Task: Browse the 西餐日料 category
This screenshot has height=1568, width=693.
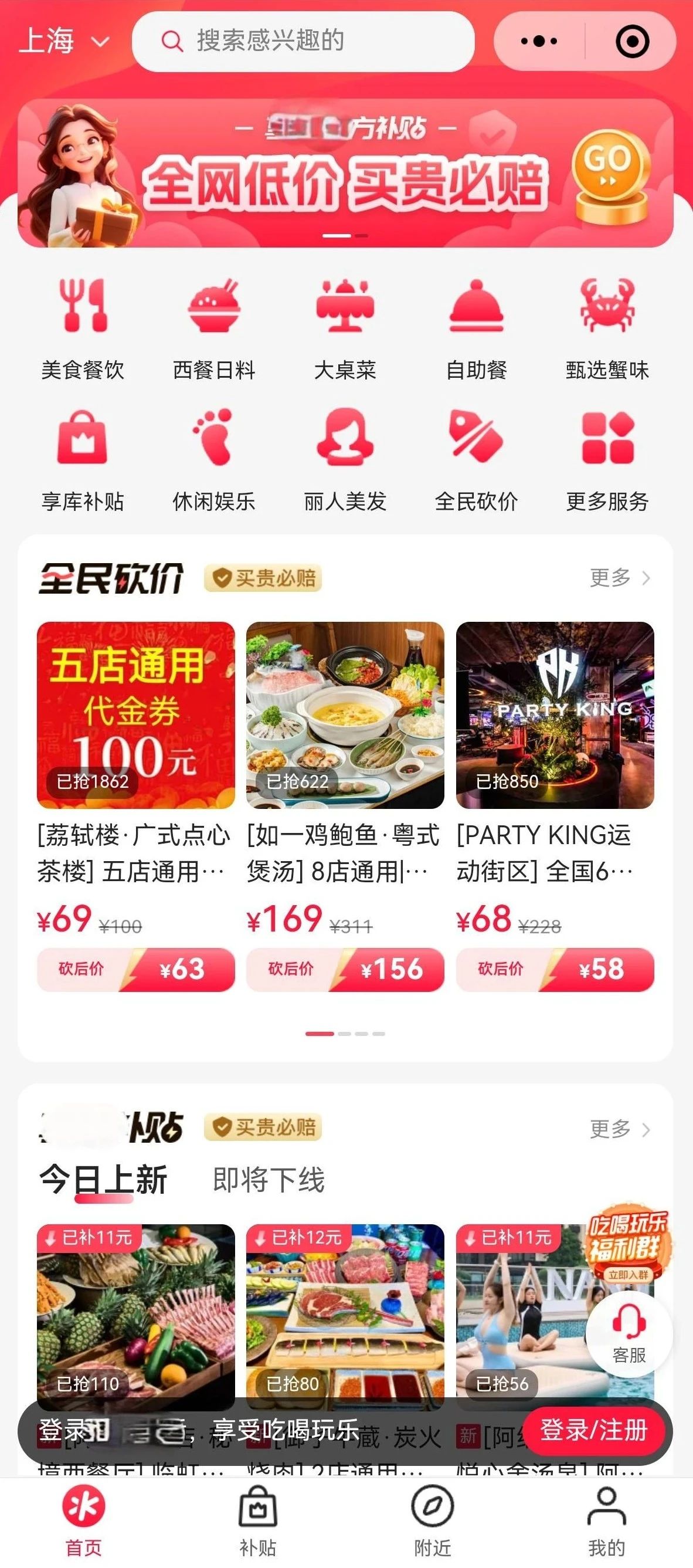Action: pos(214,328)
